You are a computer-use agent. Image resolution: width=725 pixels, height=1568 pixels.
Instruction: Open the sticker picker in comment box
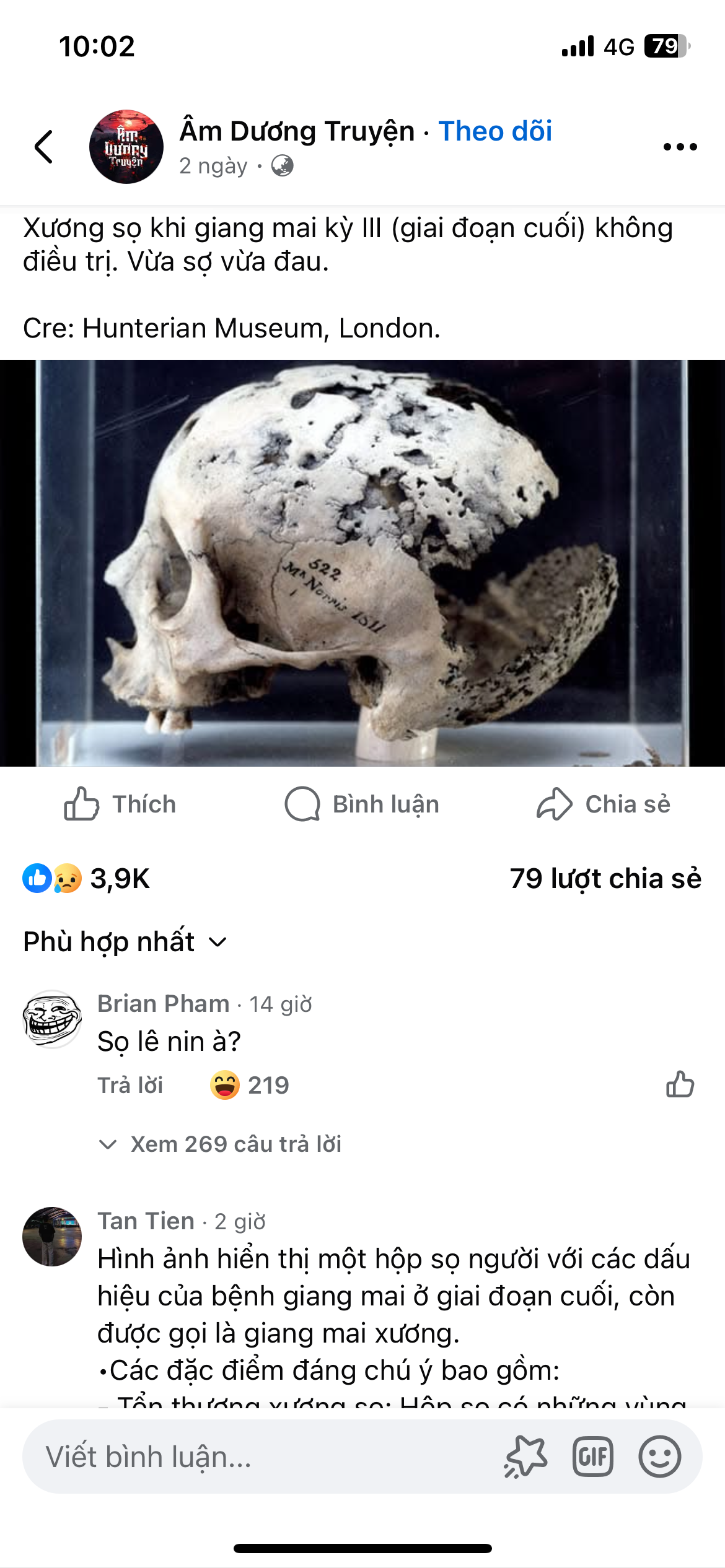click(x=526, y=1457)
